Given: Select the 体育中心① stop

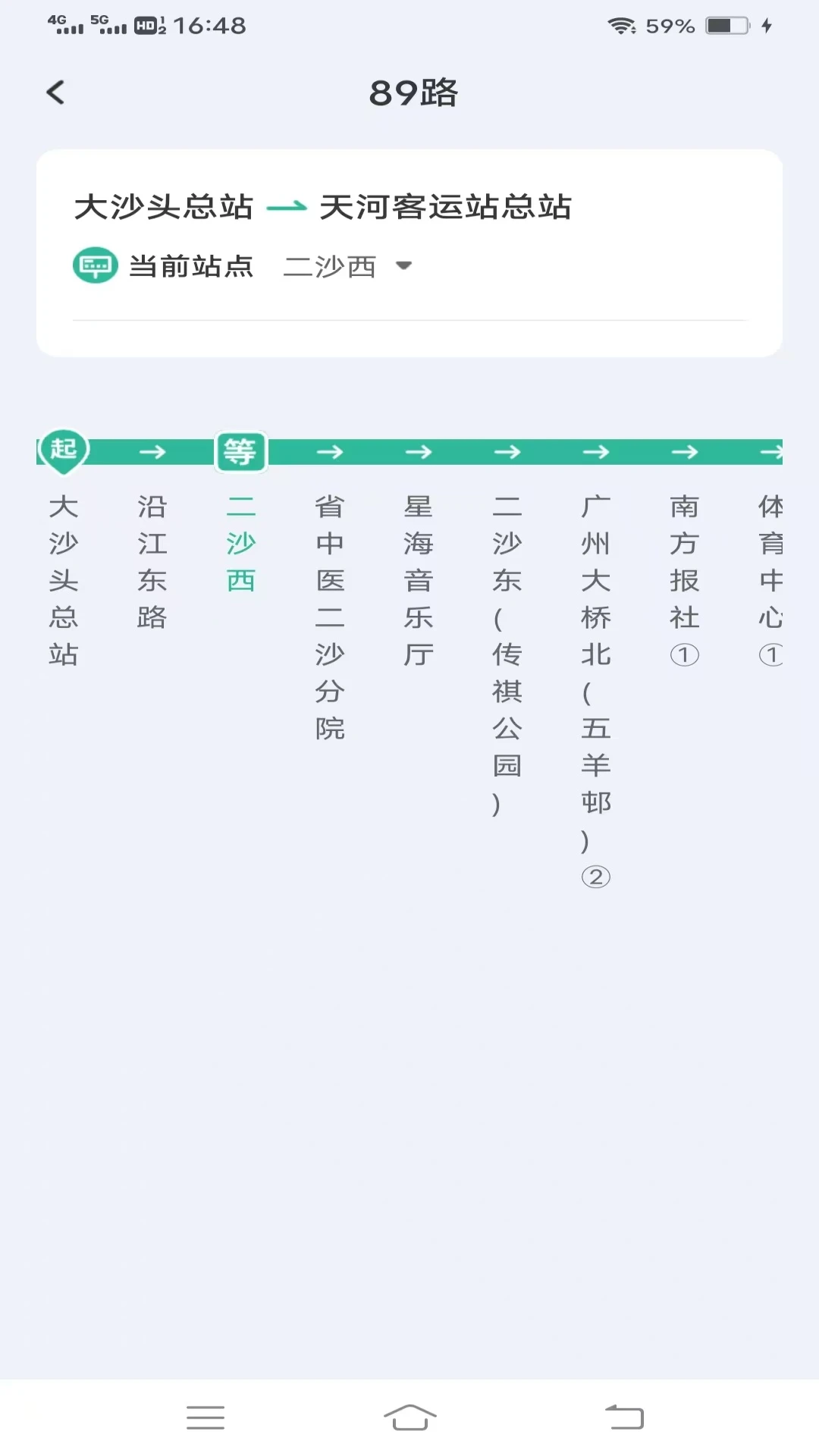Looking at the screenshot, I should tap(771, 580).
